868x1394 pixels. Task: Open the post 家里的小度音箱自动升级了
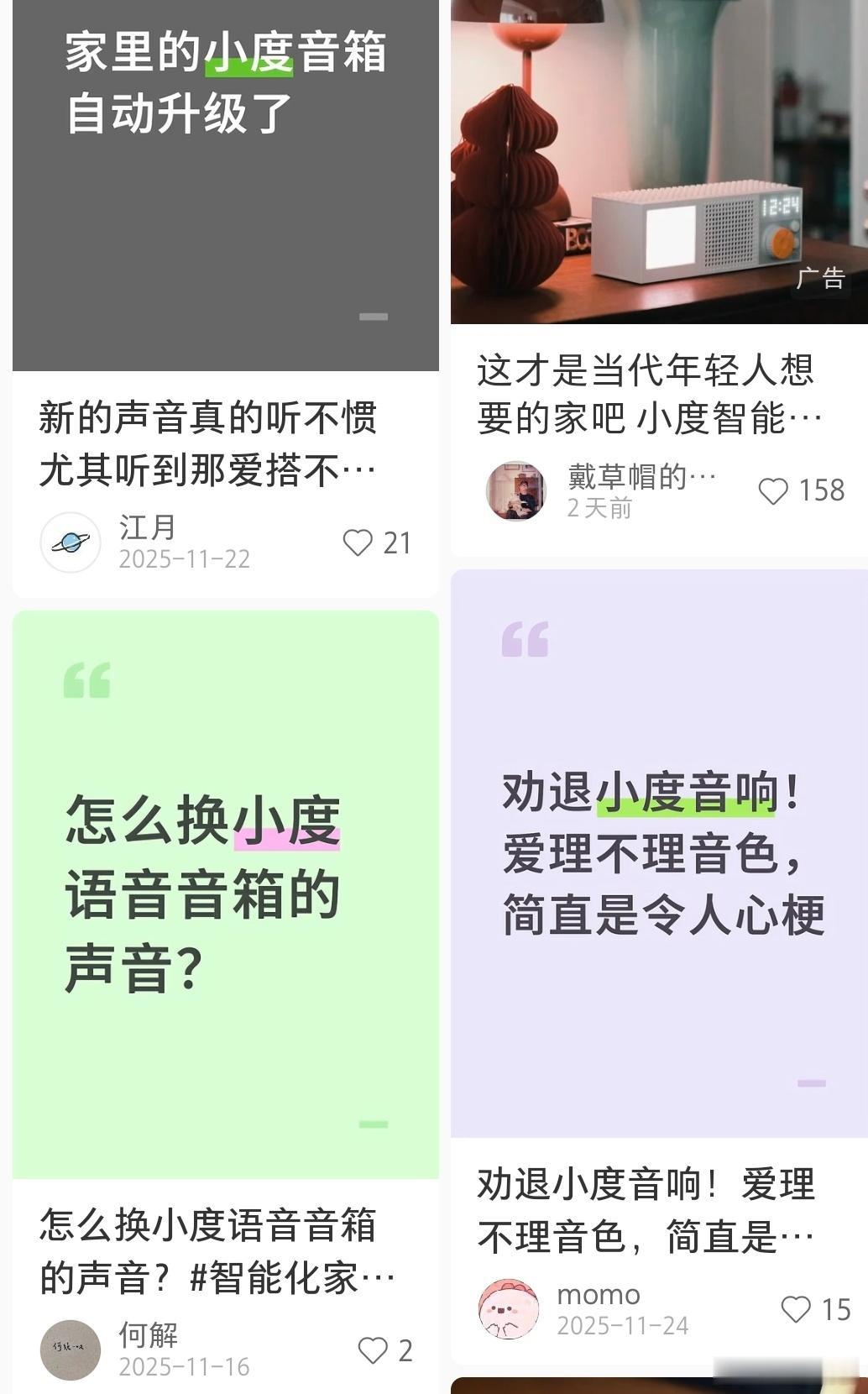pyautogui.click(x=224, y=185)
